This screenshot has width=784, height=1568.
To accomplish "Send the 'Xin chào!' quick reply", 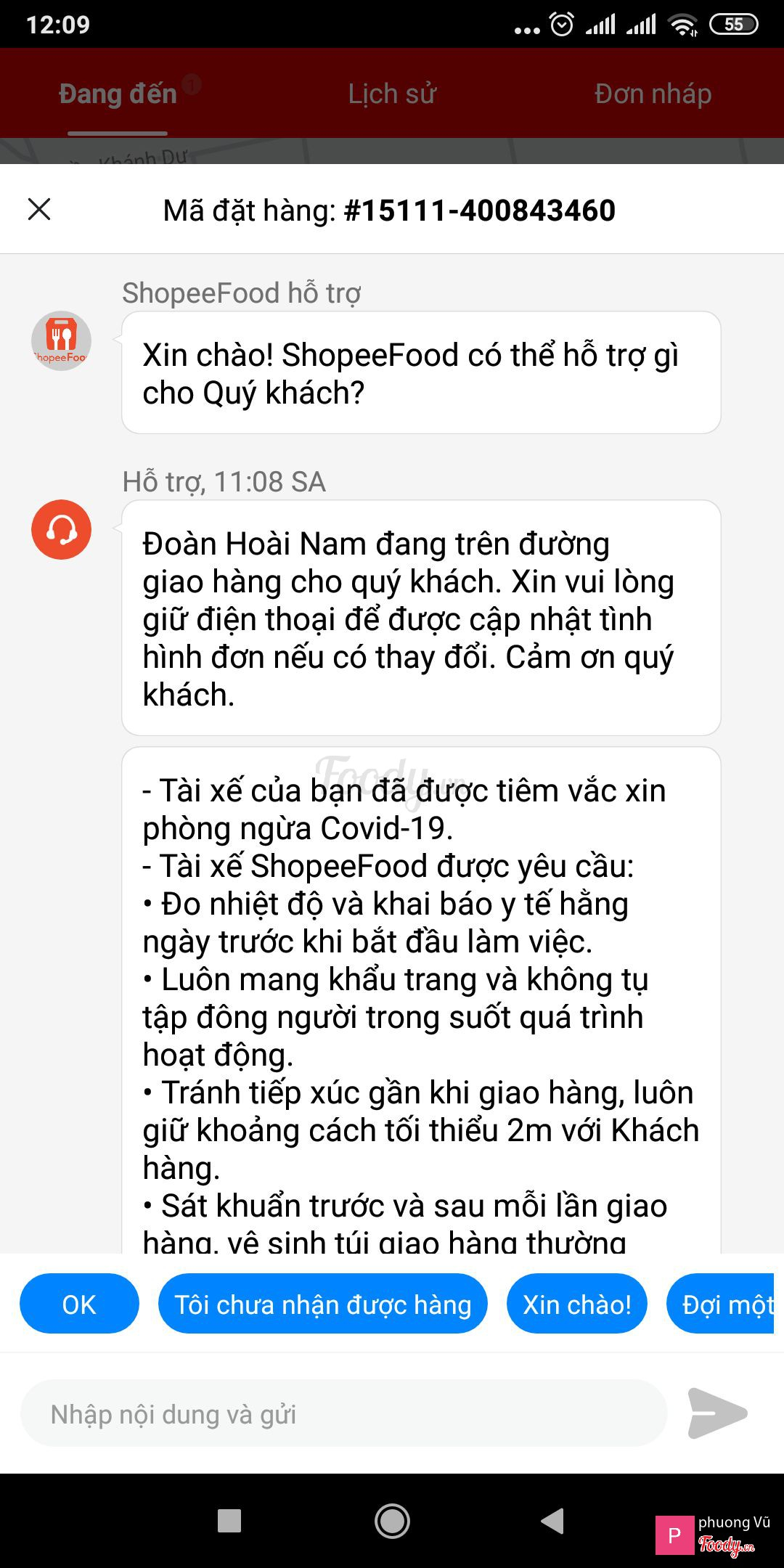I will pos(577,1304).
